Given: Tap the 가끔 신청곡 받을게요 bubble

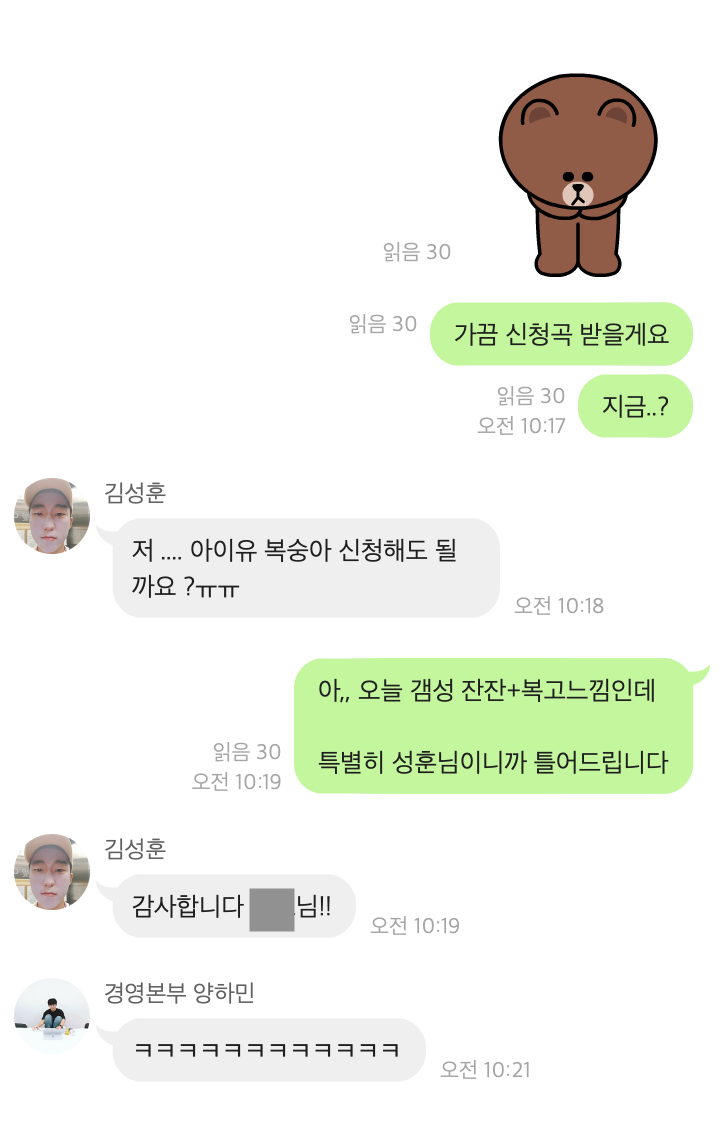Looking at the screenshot, I should coord(568,334).
